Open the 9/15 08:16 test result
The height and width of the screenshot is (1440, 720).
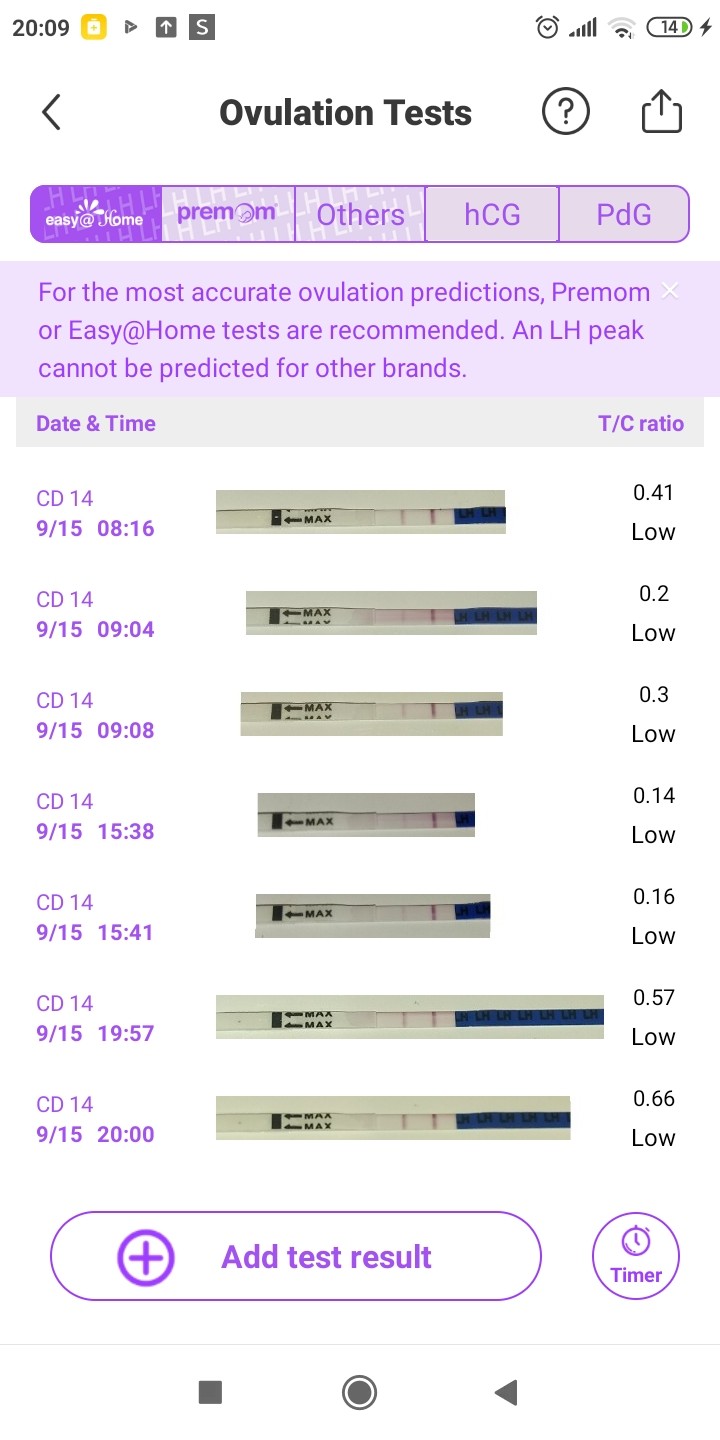click(x=360, y=514)
